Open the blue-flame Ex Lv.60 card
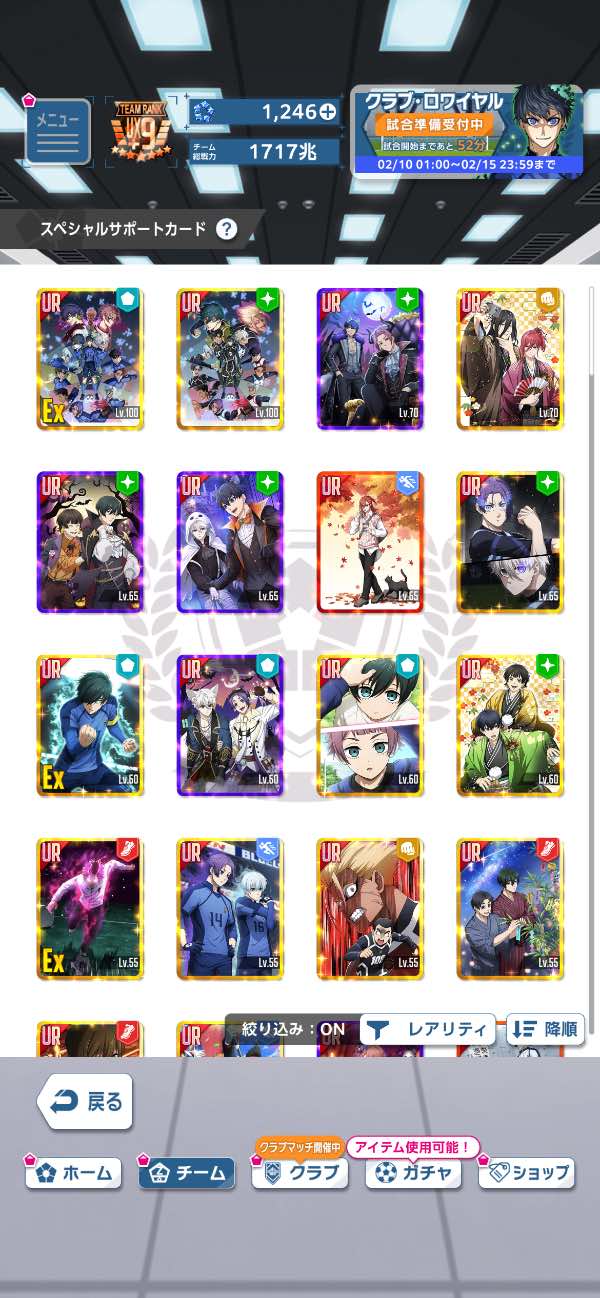 pos(90,725)
